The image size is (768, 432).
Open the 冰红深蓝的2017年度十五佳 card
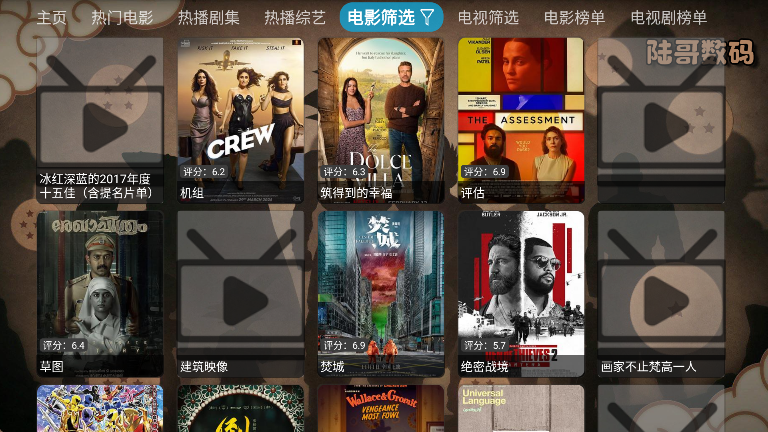[100, 120]
